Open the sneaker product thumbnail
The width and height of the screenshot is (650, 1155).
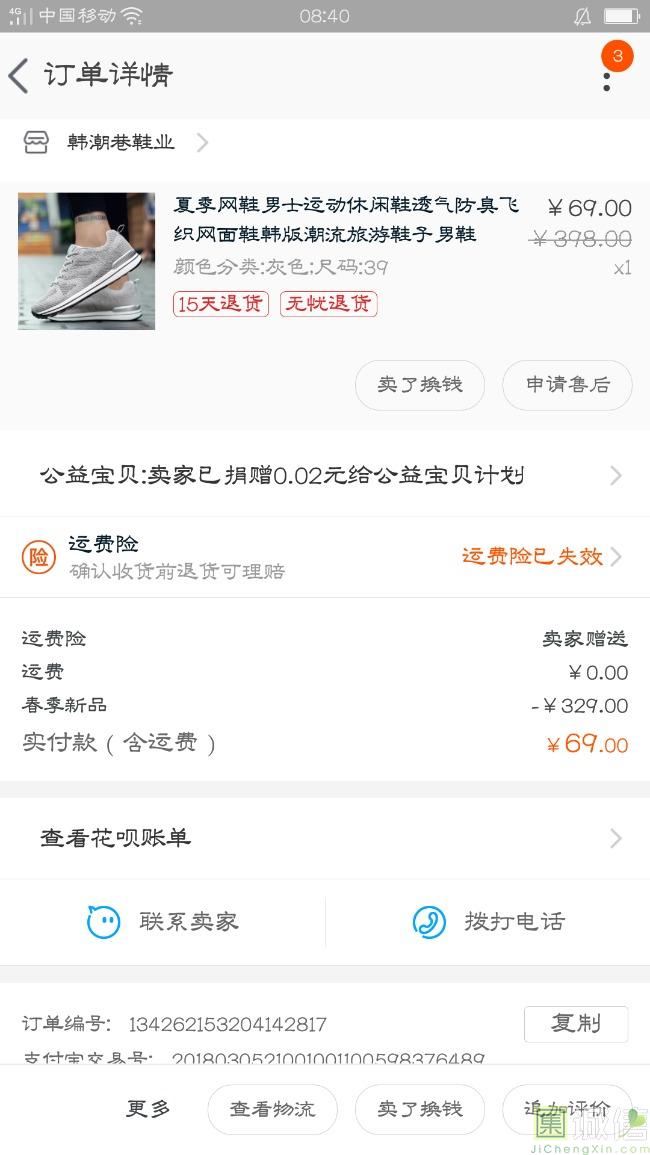pos(86,261)
